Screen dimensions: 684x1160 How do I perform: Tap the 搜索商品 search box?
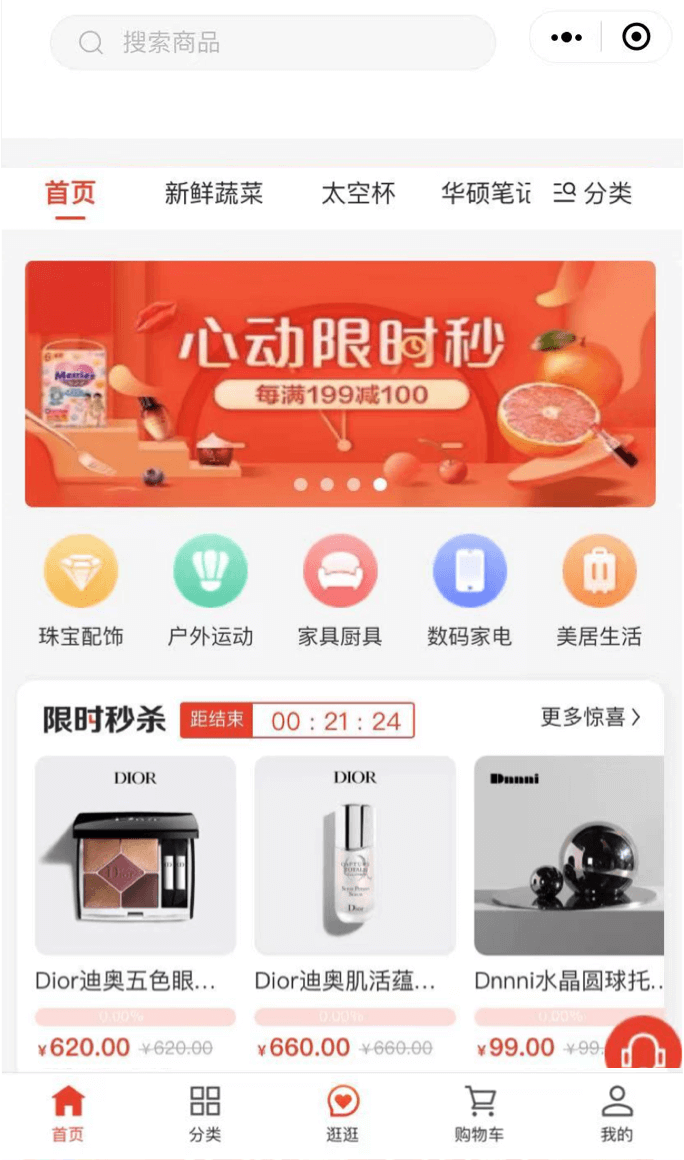[272, 42]
